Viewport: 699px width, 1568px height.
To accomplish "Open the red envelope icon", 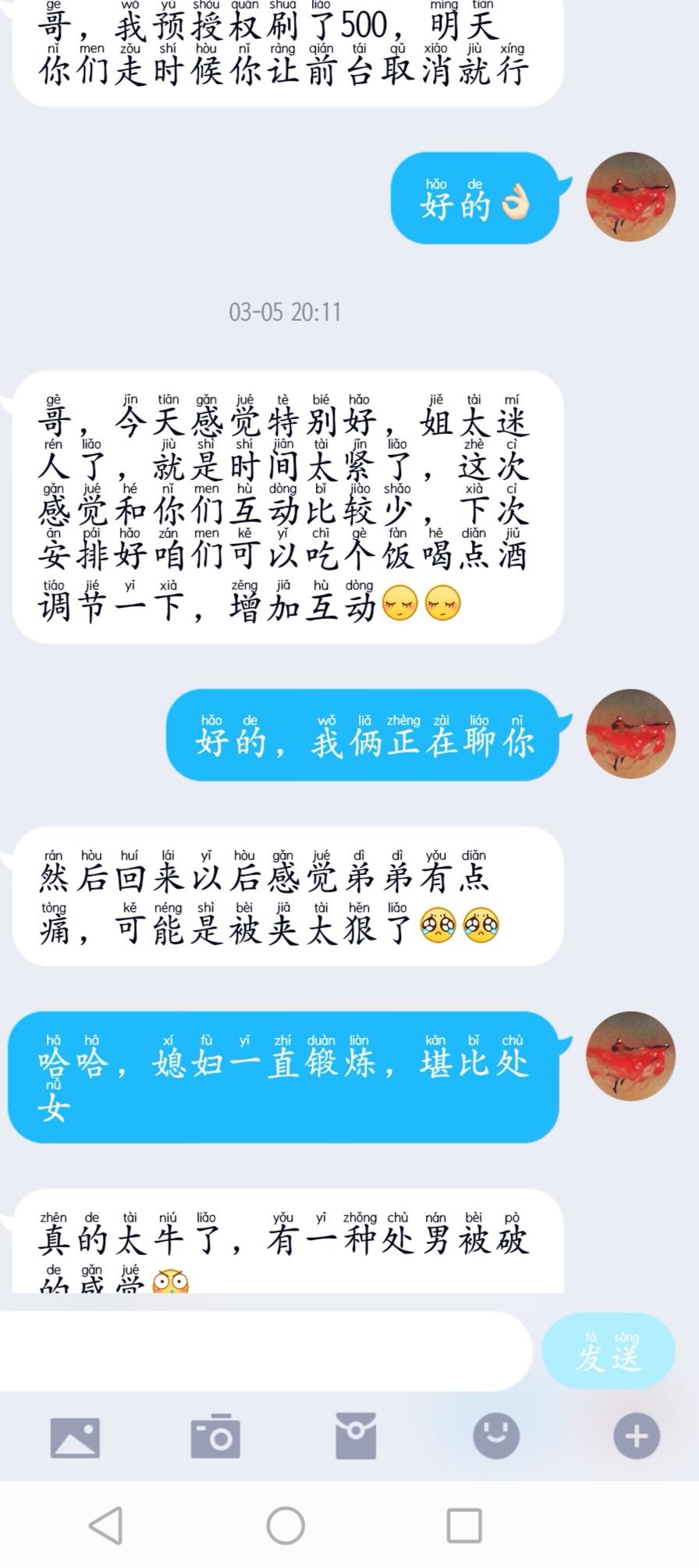I will (x=356, y=1435).
